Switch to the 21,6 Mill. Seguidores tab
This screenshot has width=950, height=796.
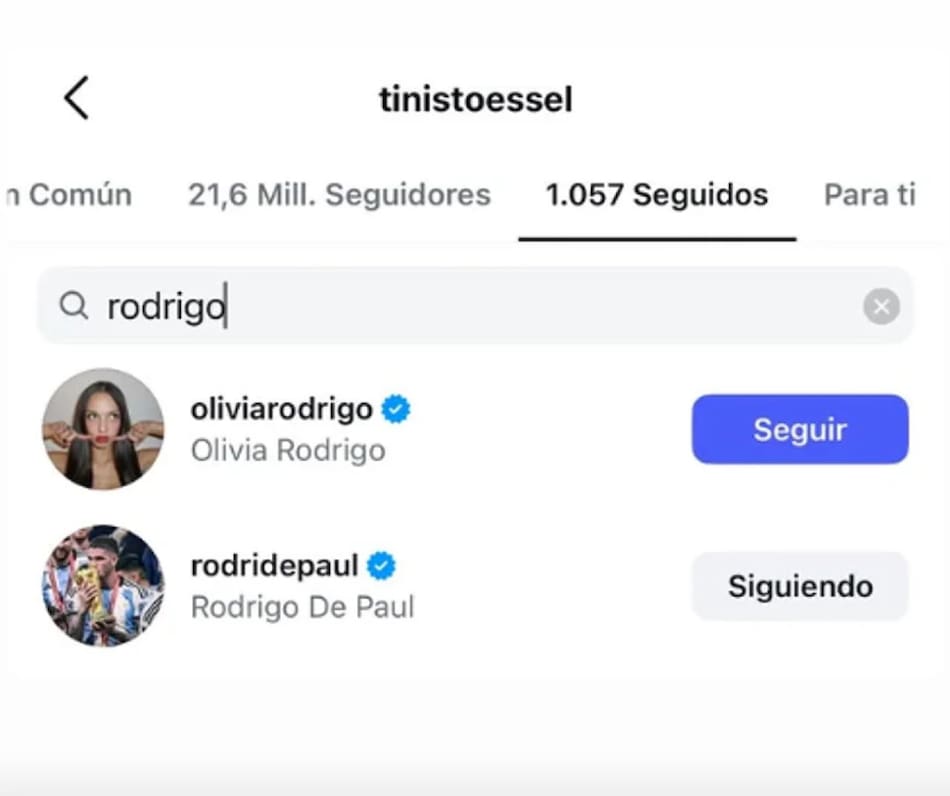coord(339,194)
